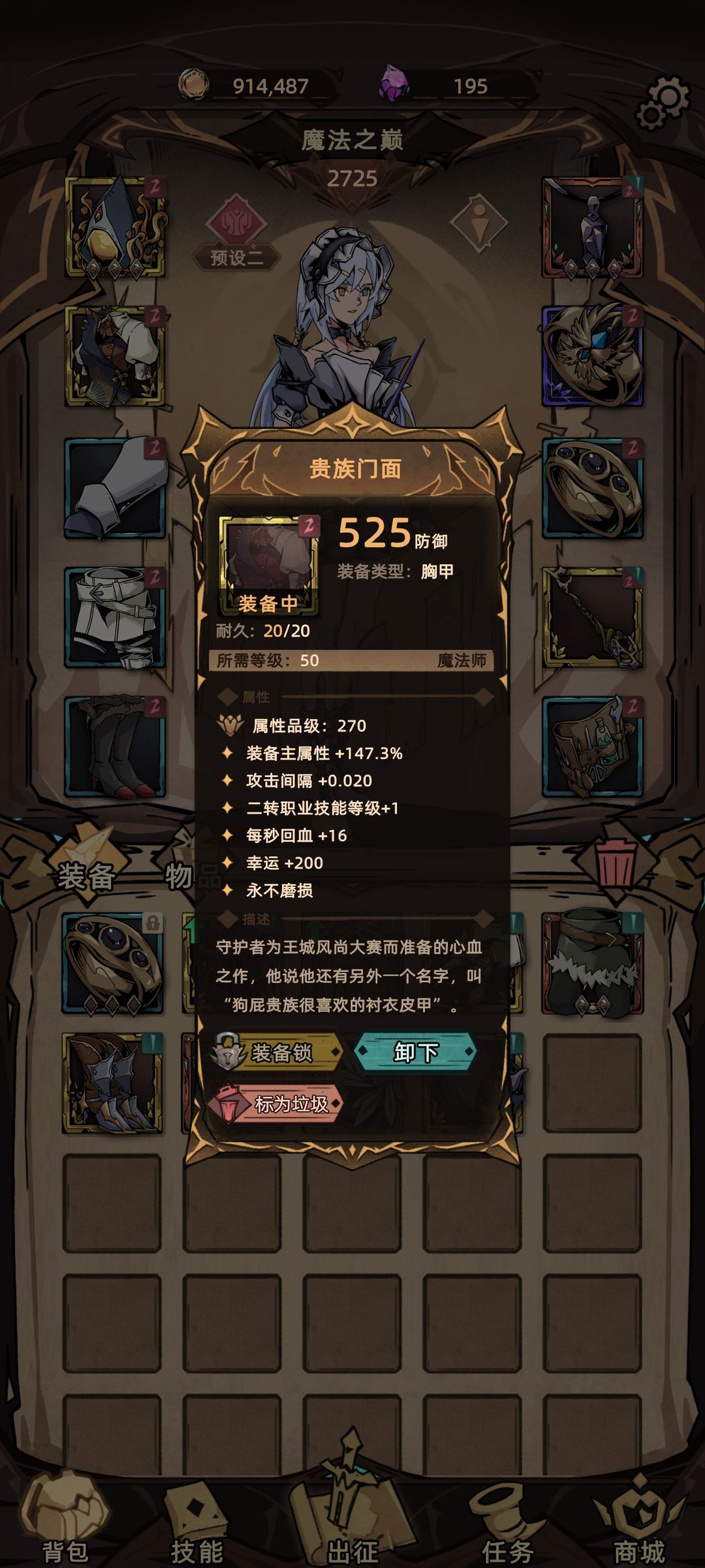Select the equipped necklace slot
The width and height of the screenshot is (705, 1568).
pos(592,227)
